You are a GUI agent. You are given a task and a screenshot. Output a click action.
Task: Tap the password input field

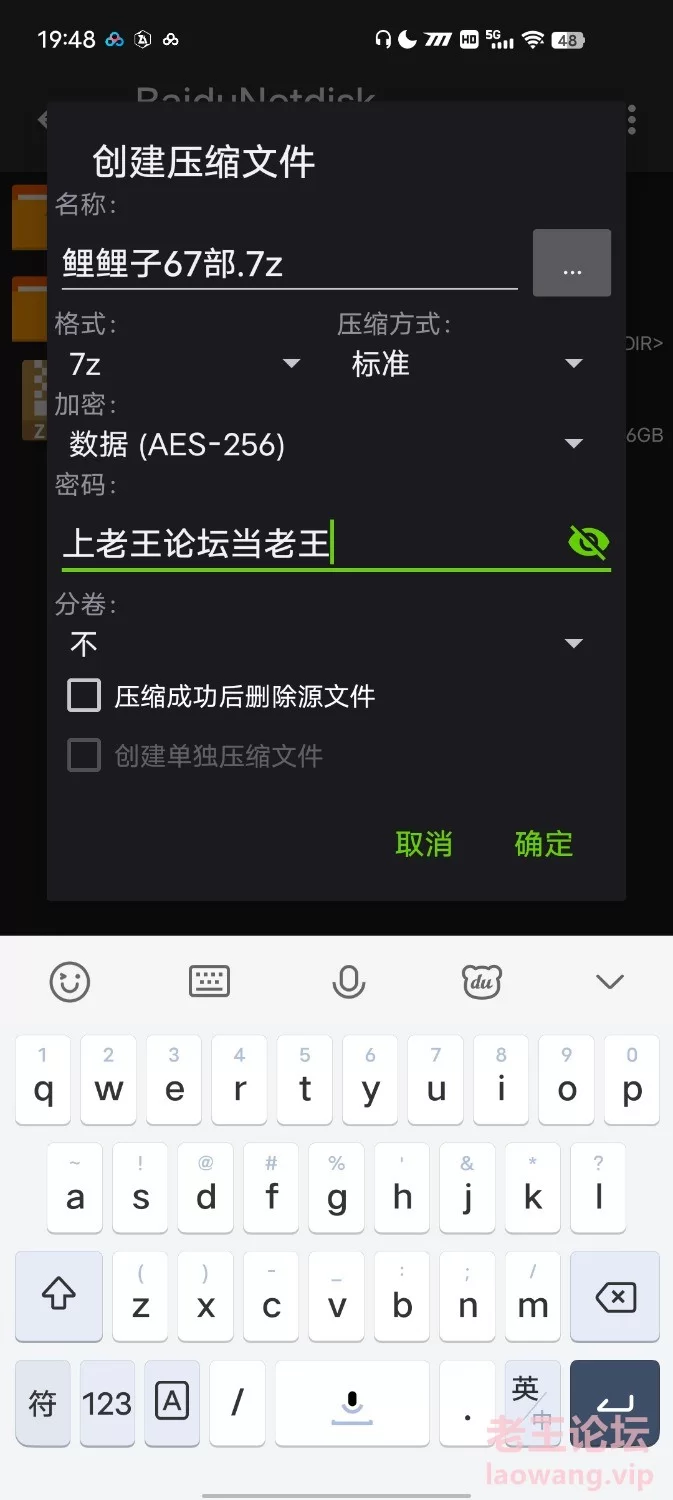310,543
